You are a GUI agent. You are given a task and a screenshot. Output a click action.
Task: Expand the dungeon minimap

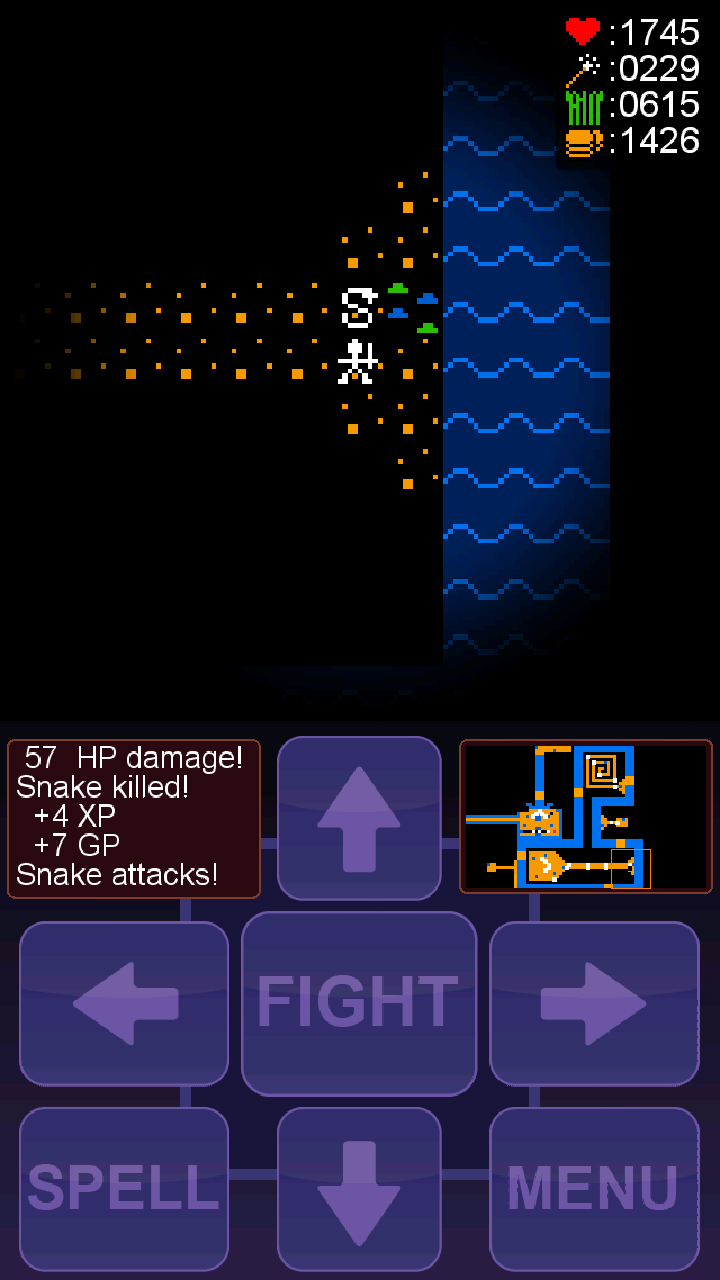click(586, 816)
